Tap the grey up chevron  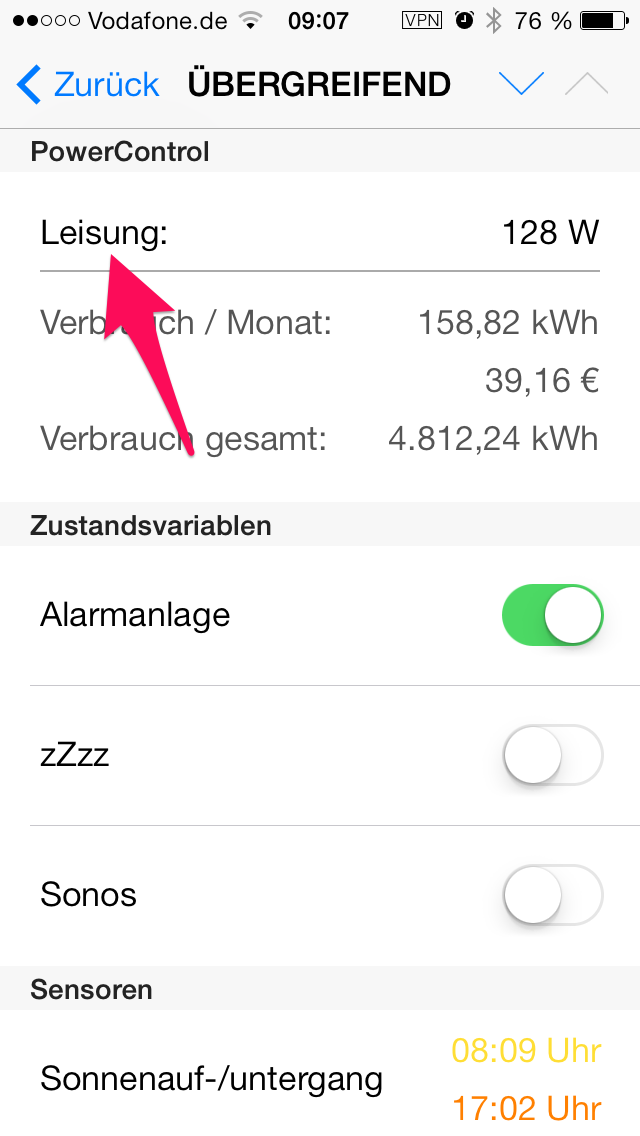tap(586, 84)
